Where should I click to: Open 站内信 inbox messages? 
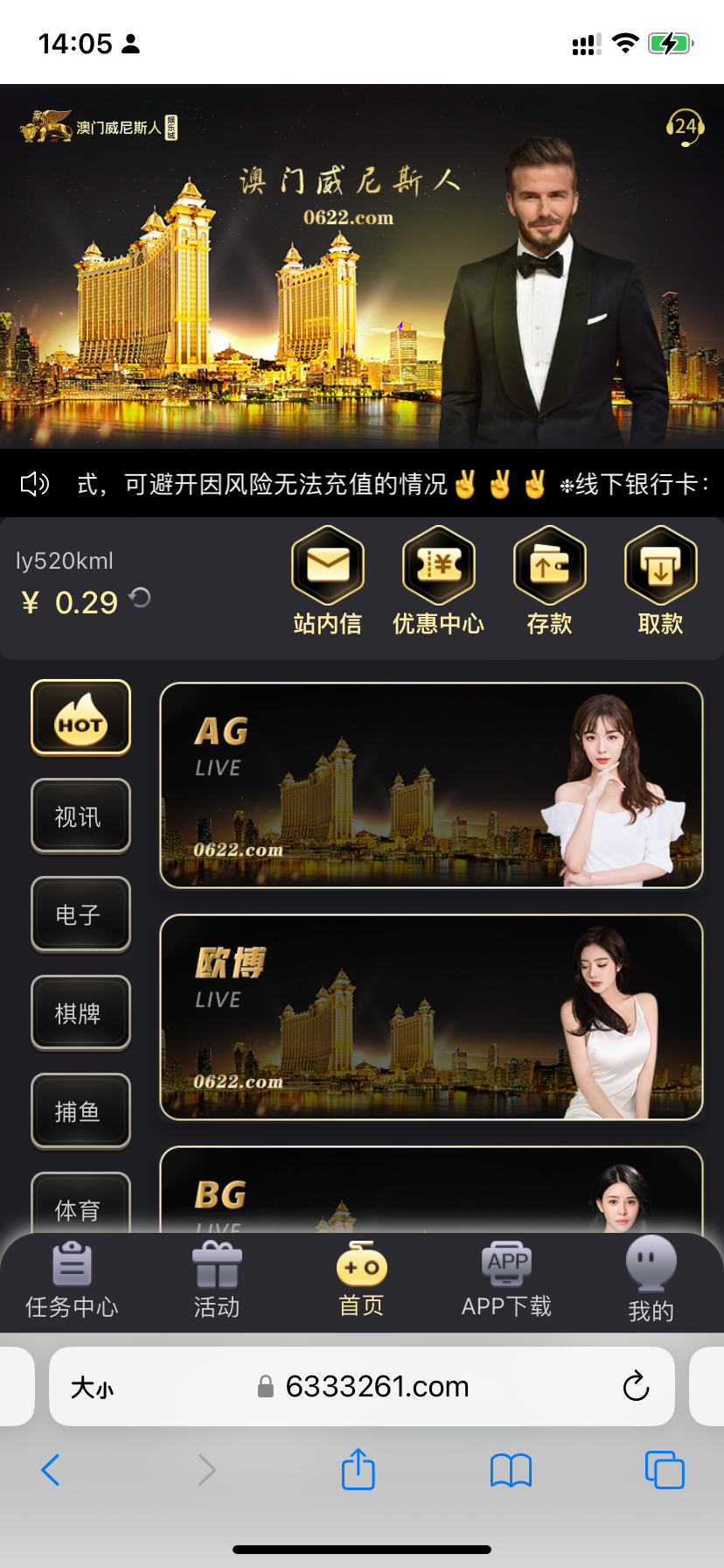click(328, 579)
